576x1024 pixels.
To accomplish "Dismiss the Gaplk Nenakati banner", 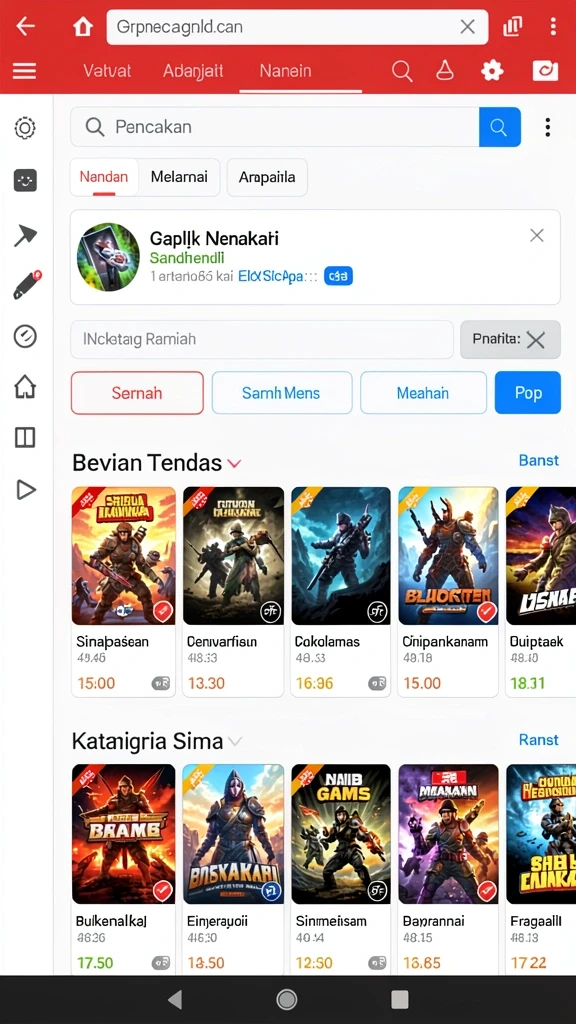I will pos(537,236).
